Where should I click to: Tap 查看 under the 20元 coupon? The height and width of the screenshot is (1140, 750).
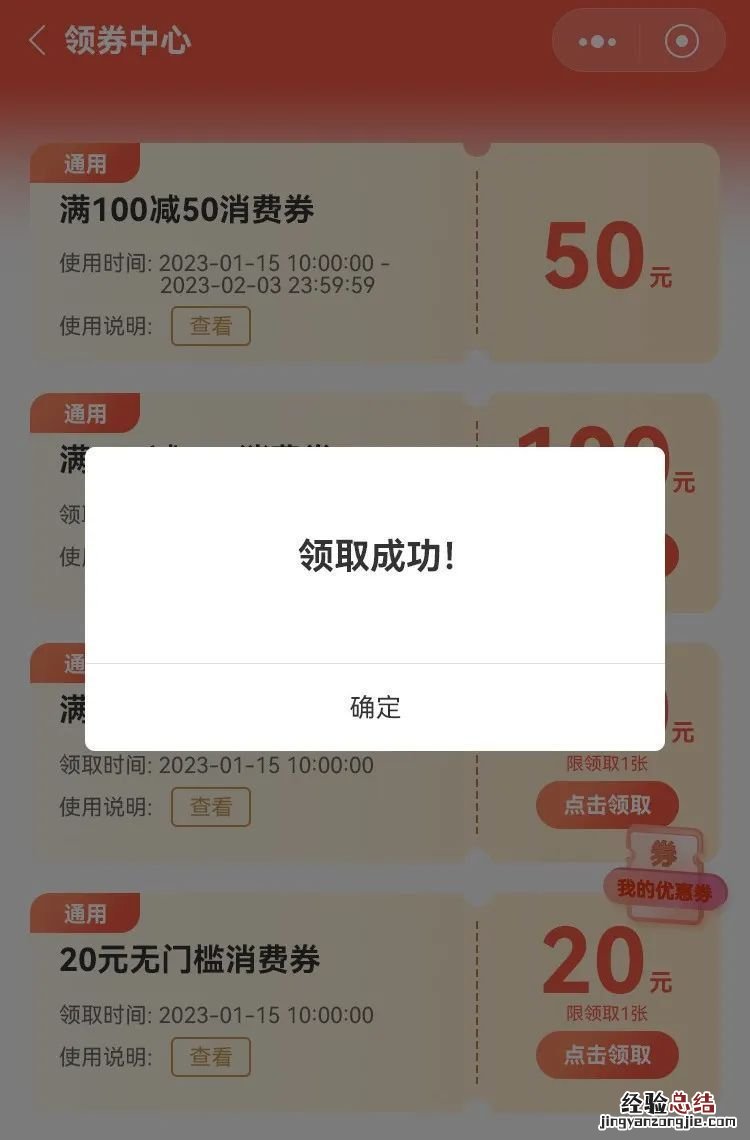pyautogui.click(x=210, y=1056)
